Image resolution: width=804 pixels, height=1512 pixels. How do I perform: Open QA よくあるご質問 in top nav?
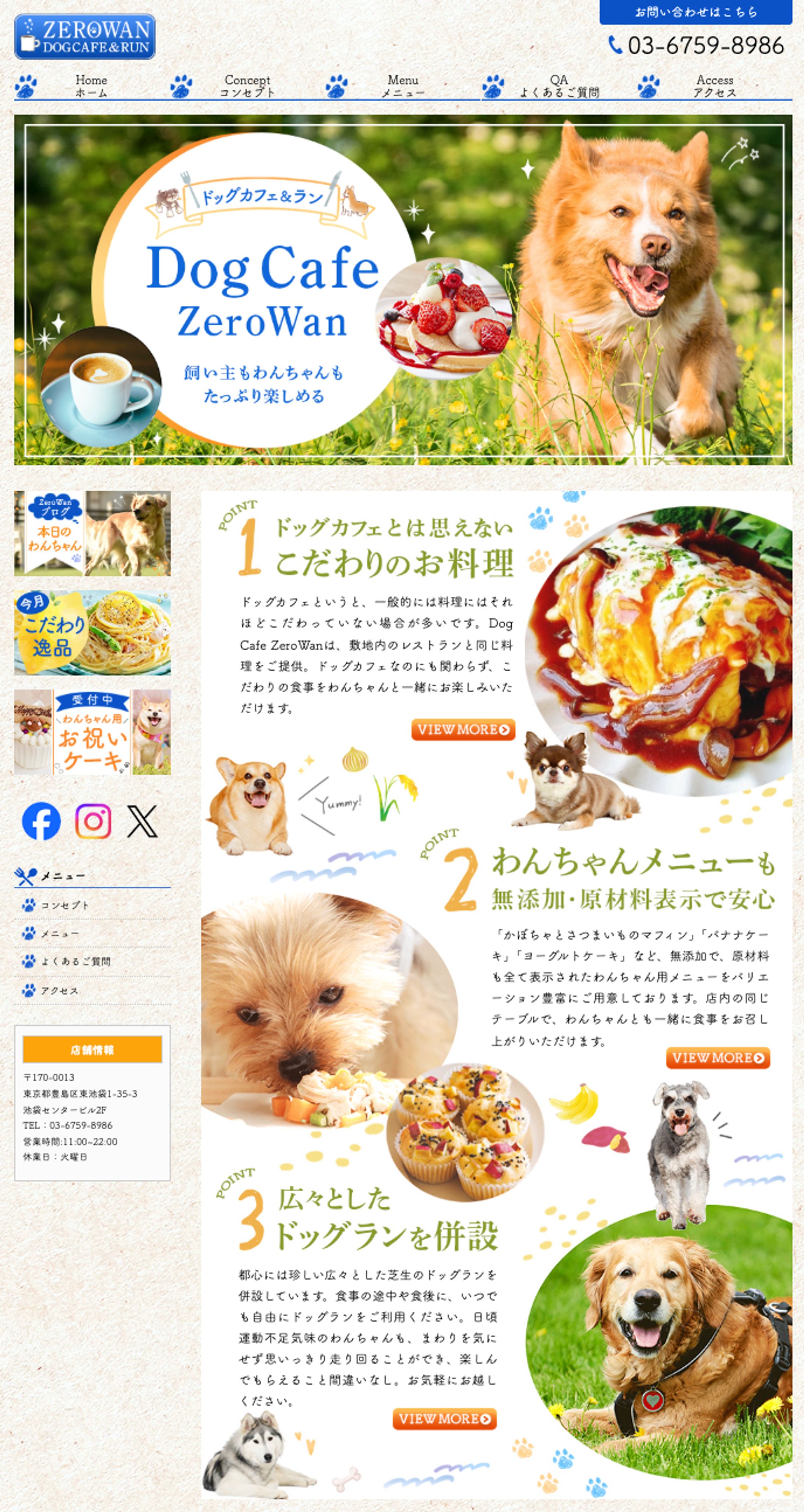tap(559, 86)
